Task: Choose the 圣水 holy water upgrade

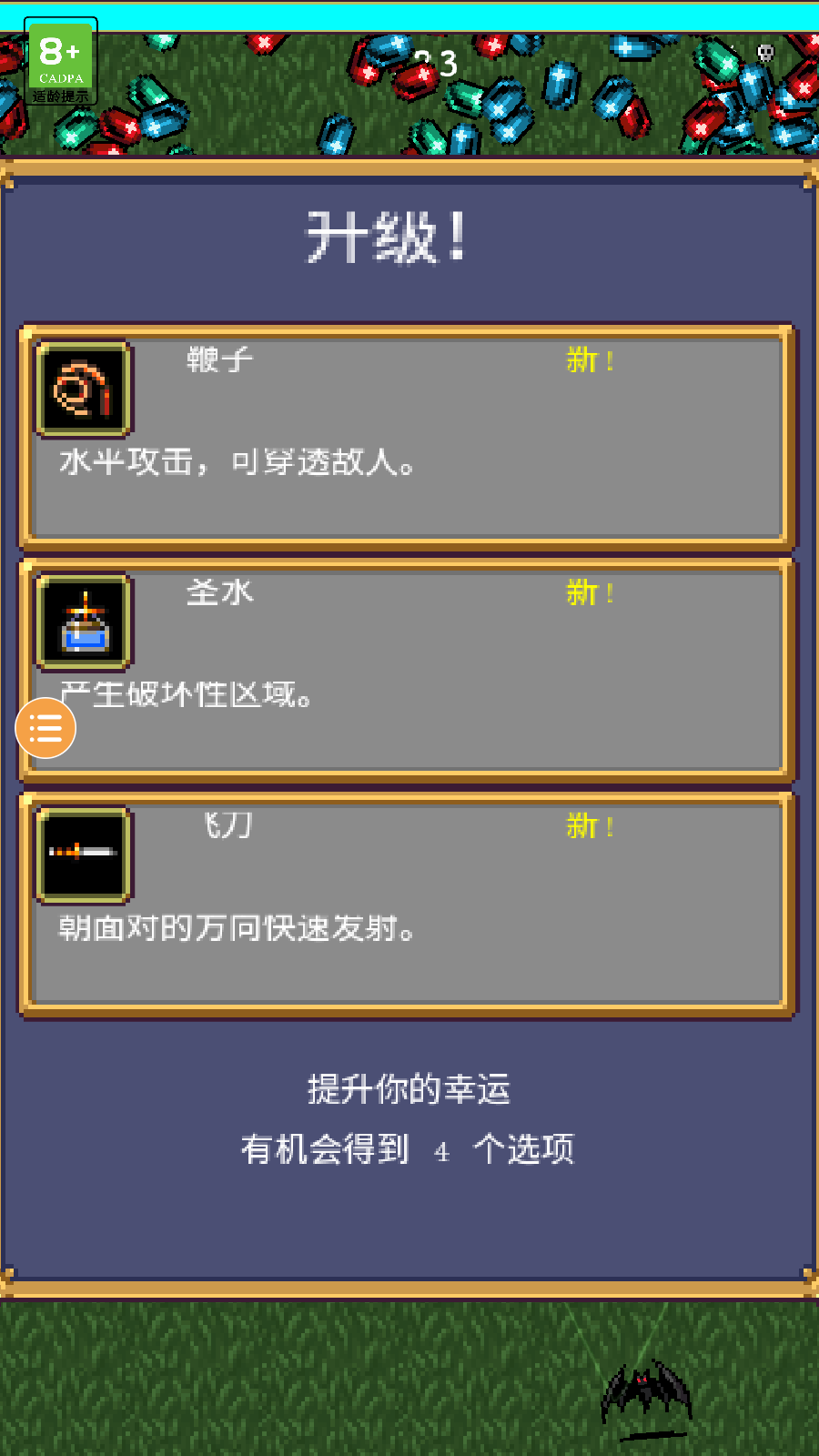Action: 408,669
